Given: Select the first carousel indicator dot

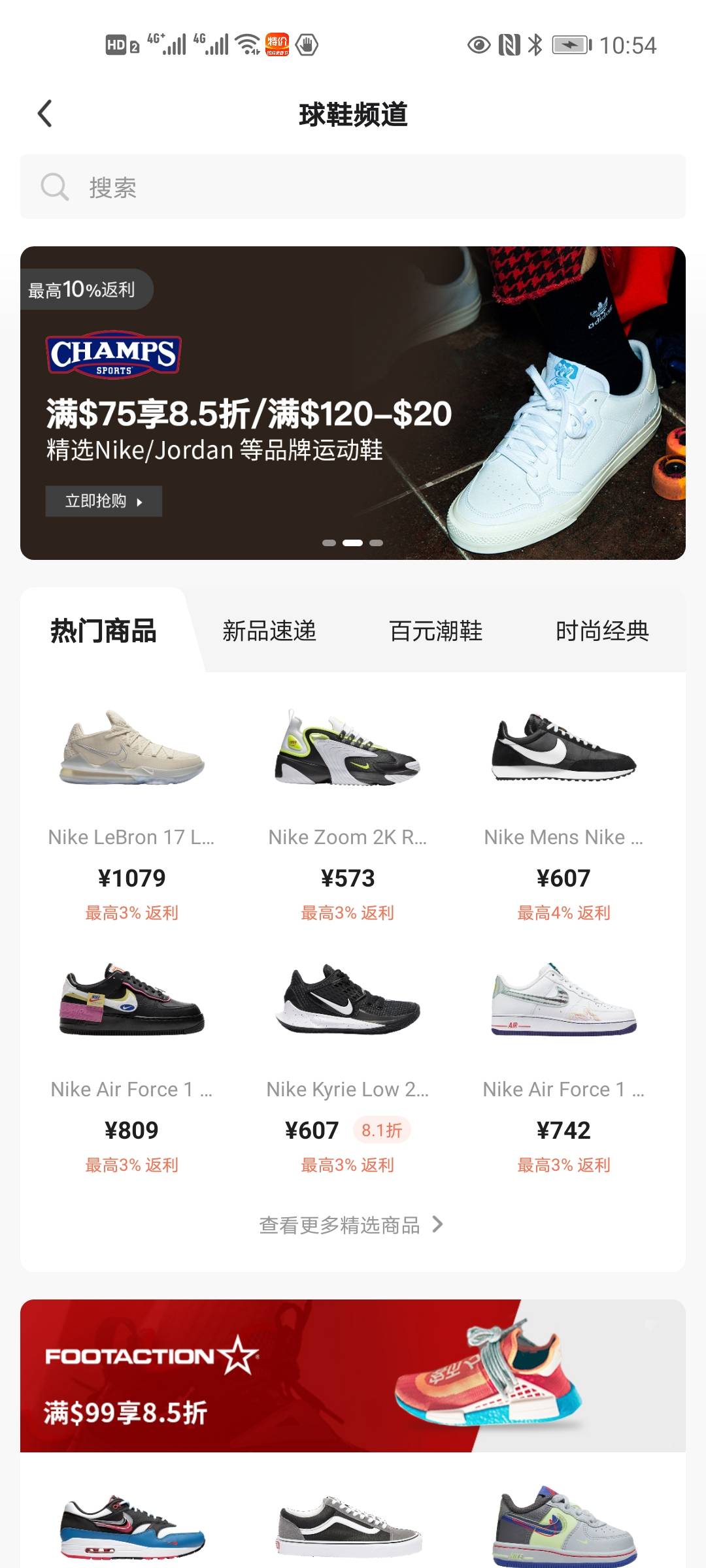Looking at the screenshot, I should click(329, 542).
